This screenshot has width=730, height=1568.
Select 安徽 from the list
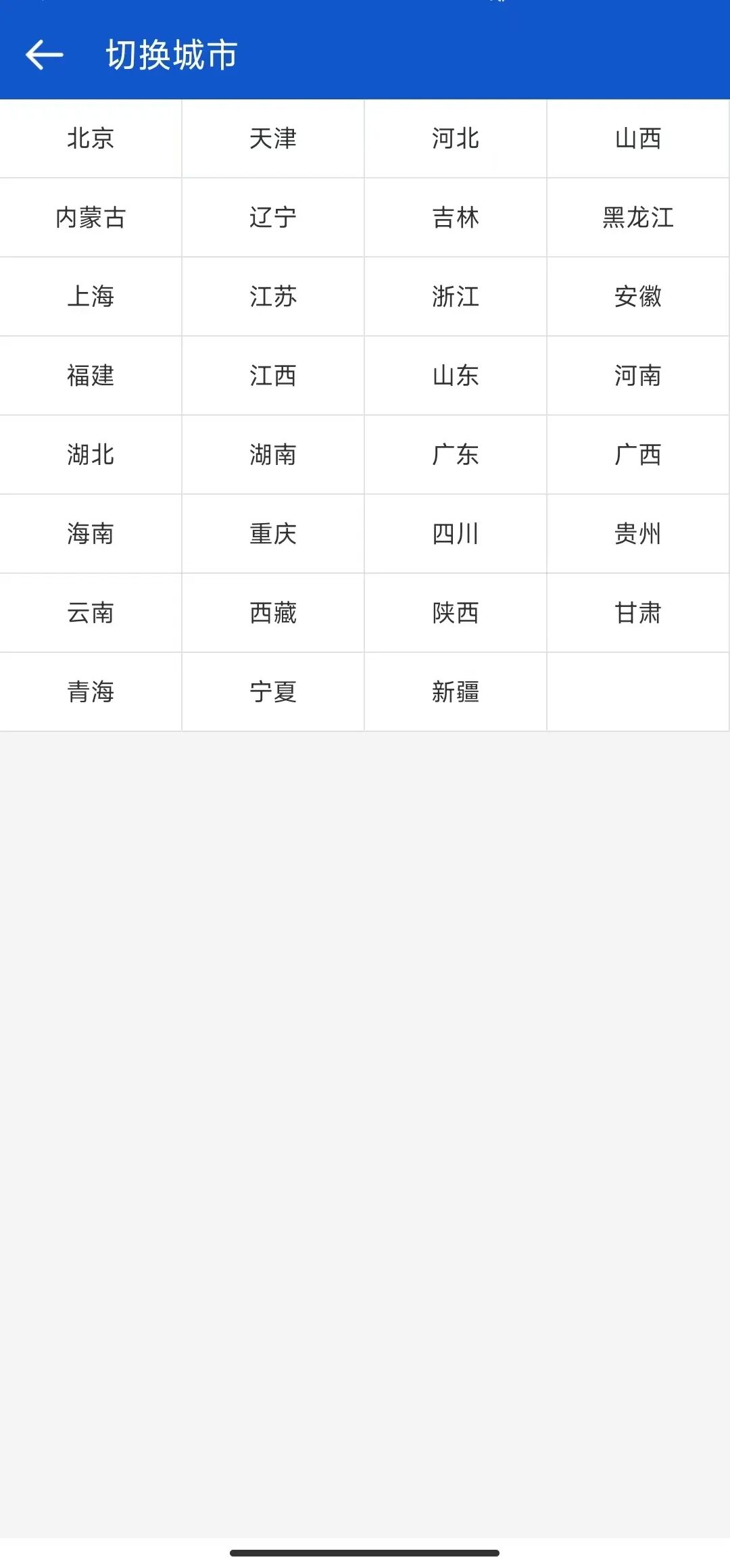coord(637,296)
